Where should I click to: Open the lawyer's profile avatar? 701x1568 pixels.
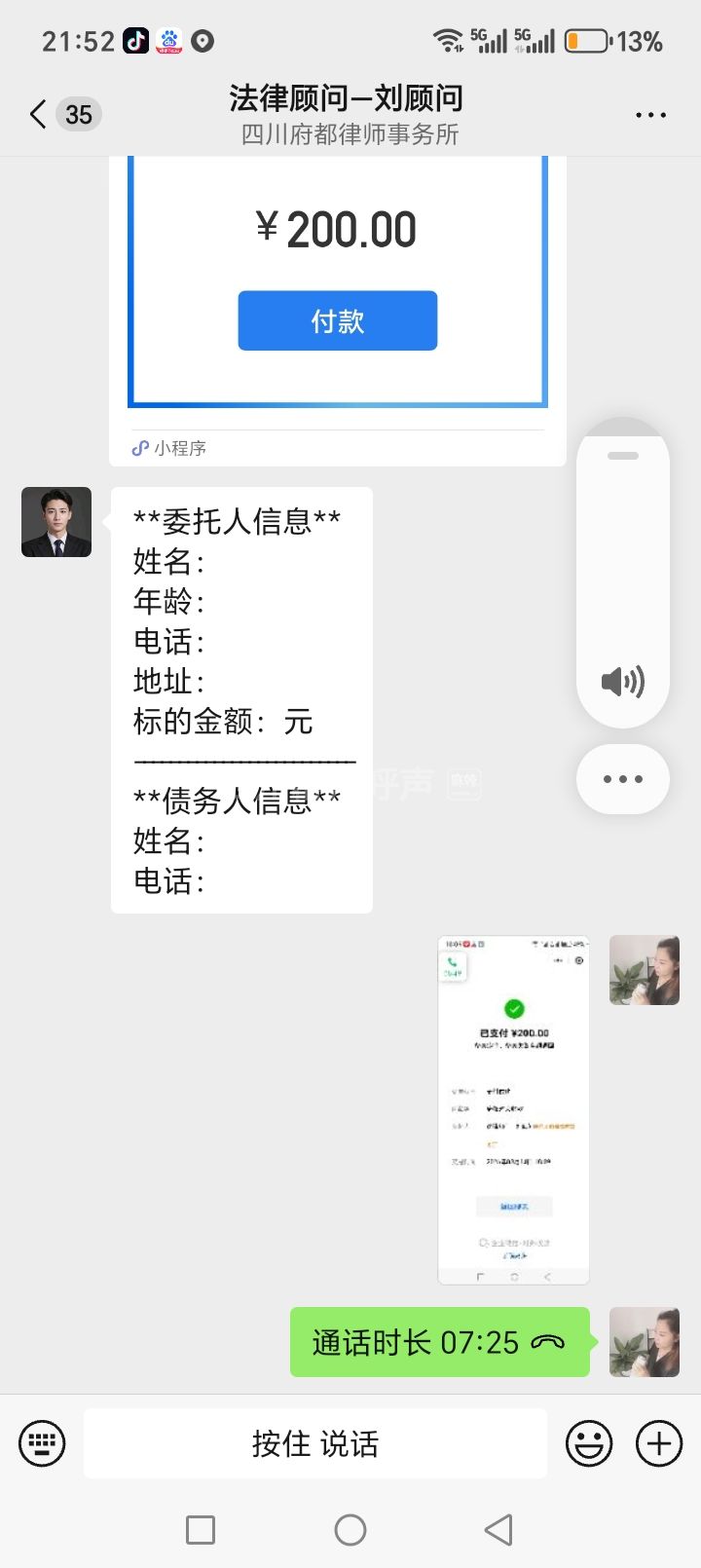[56, 522]
